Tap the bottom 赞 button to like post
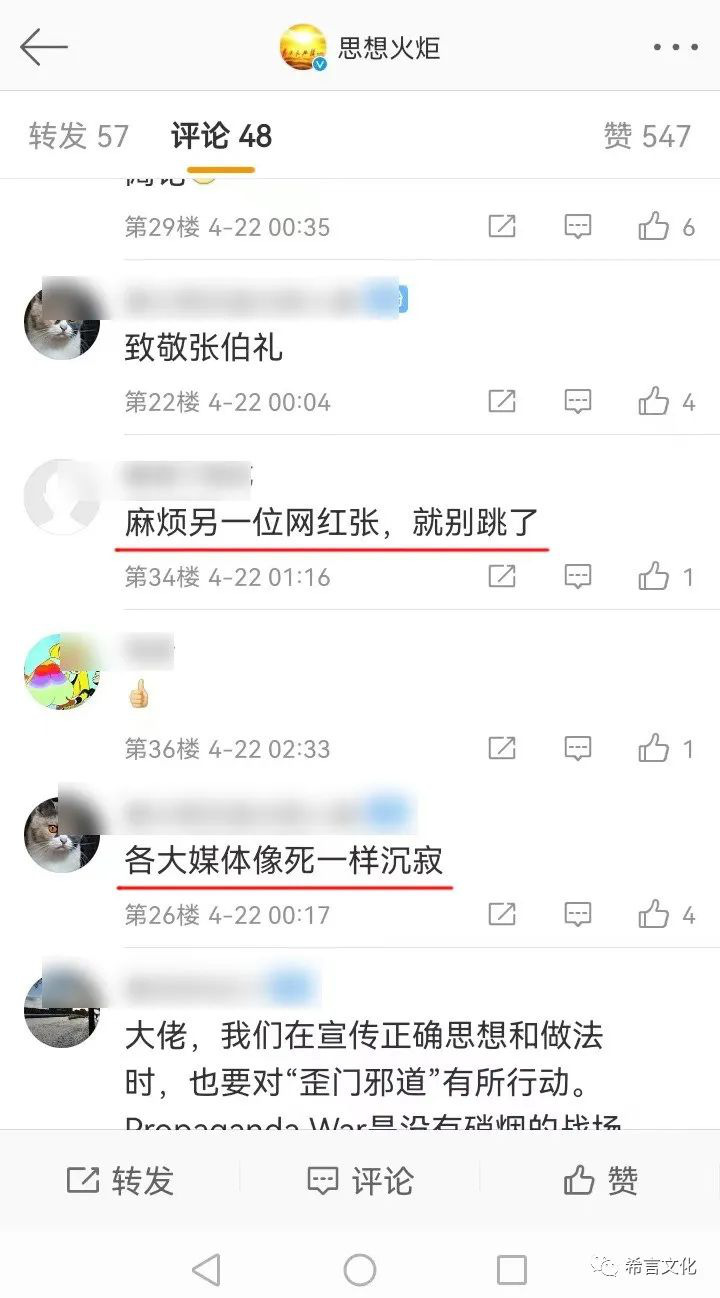 (x=600, y=1181)
